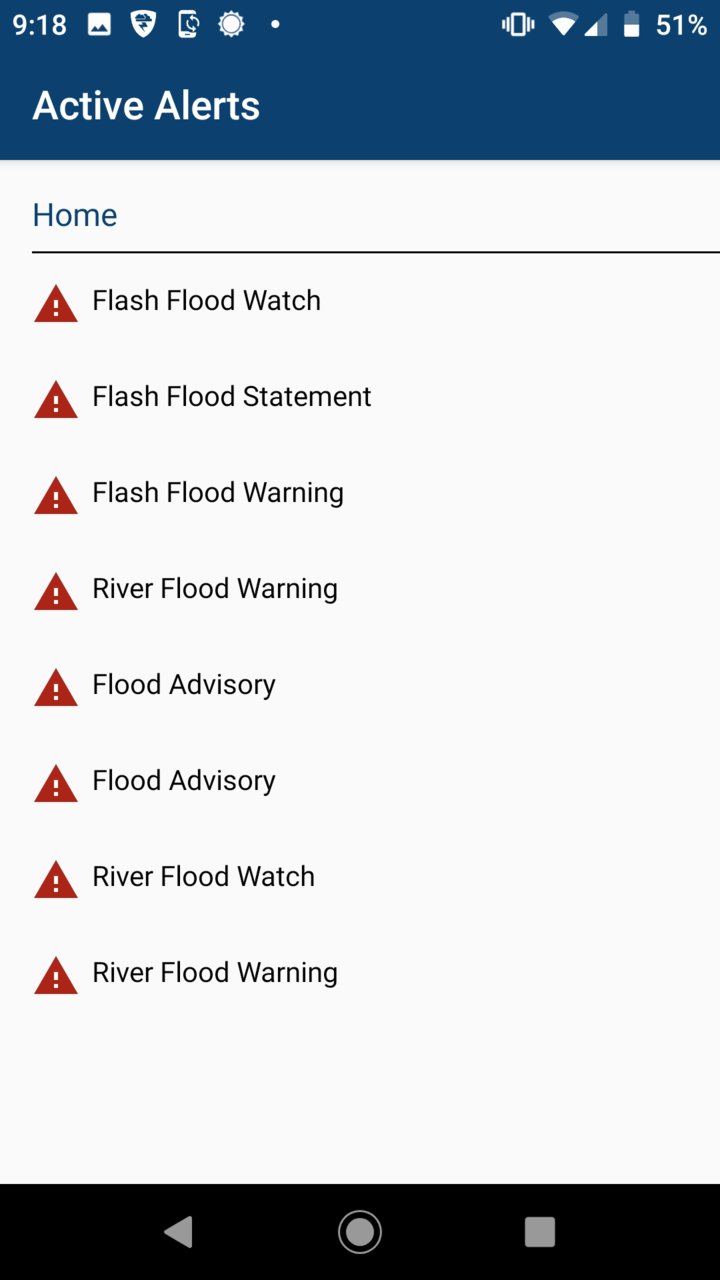The width and height of the screenshot is (720, 1280).
Task: Open the Flash Flood Watch alert
Action: tap(360, 301)
